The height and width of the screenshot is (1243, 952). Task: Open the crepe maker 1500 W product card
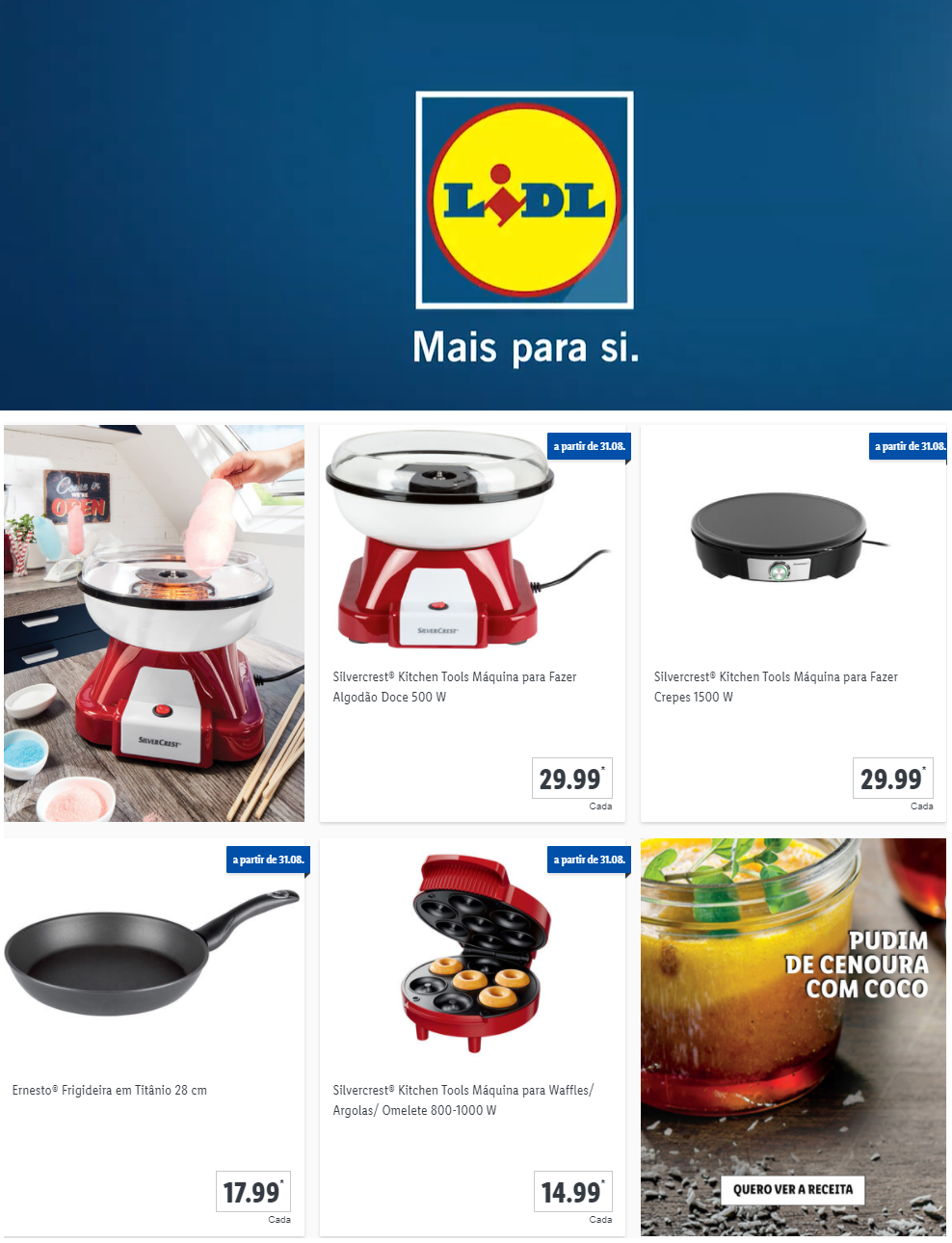[x=793, y=622]
